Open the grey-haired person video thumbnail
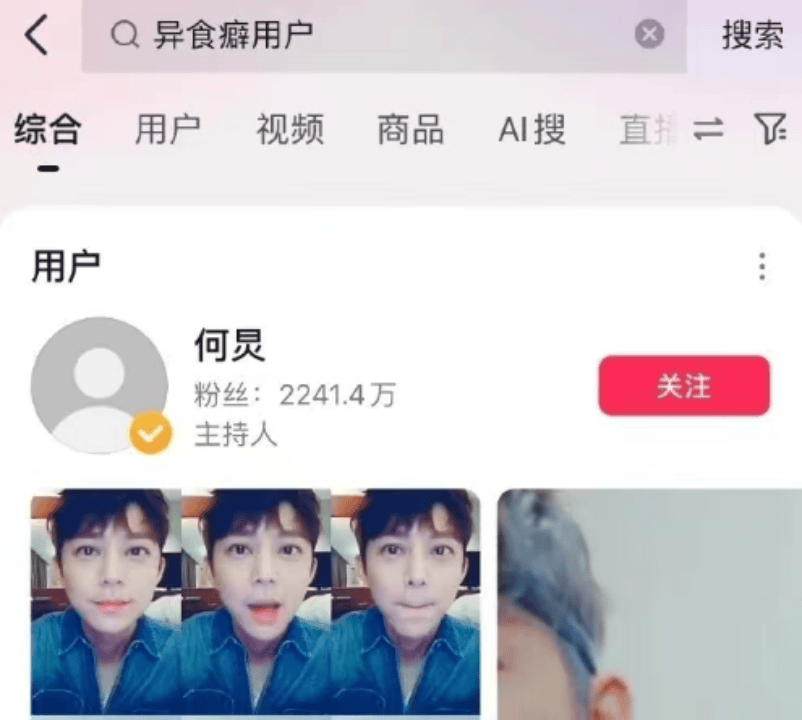Image resolution: width=802 pixels, height=720 pixels. (650, 600)
